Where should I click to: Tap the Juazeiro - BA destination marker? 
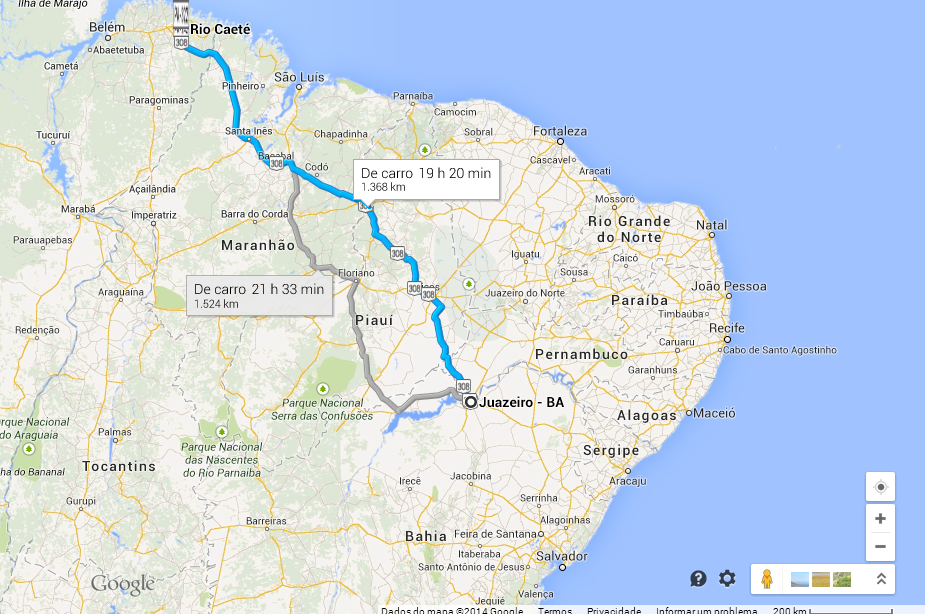(x=470, y=402)
